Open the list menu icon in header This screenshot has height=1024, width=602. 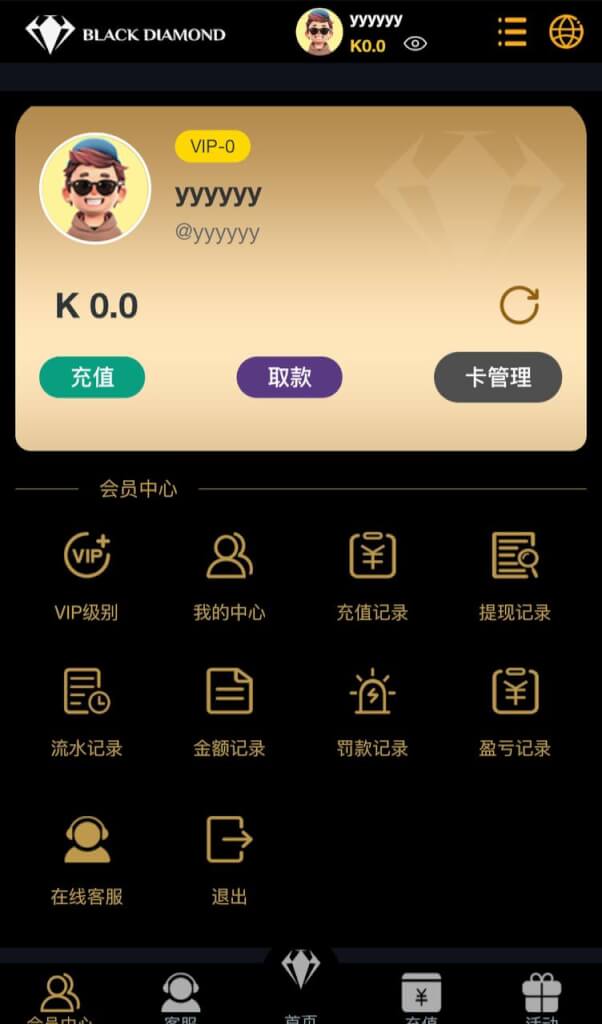513,31
